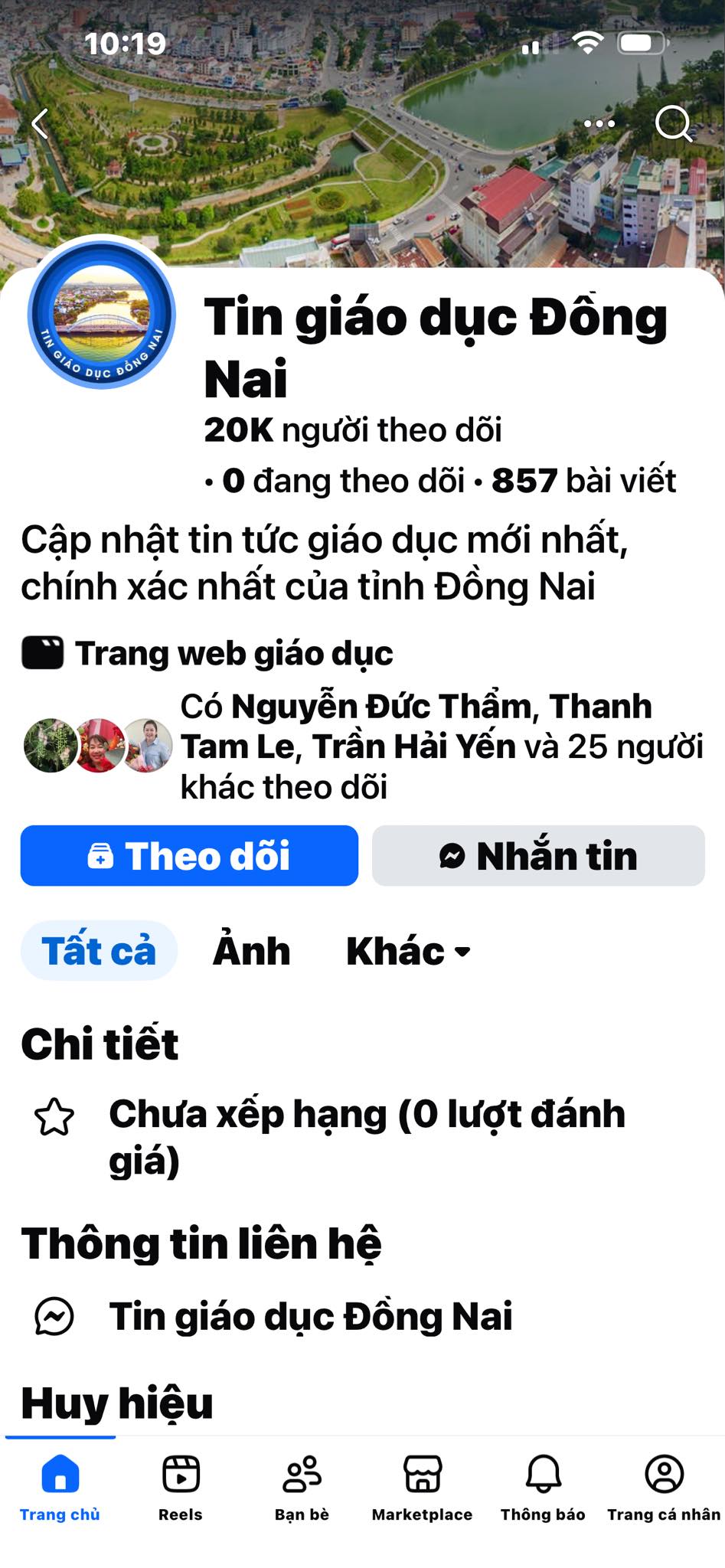Follow the page with Theo dõi
The height and width of the screenshot is (1568, 725).
[x=189, y=855]
